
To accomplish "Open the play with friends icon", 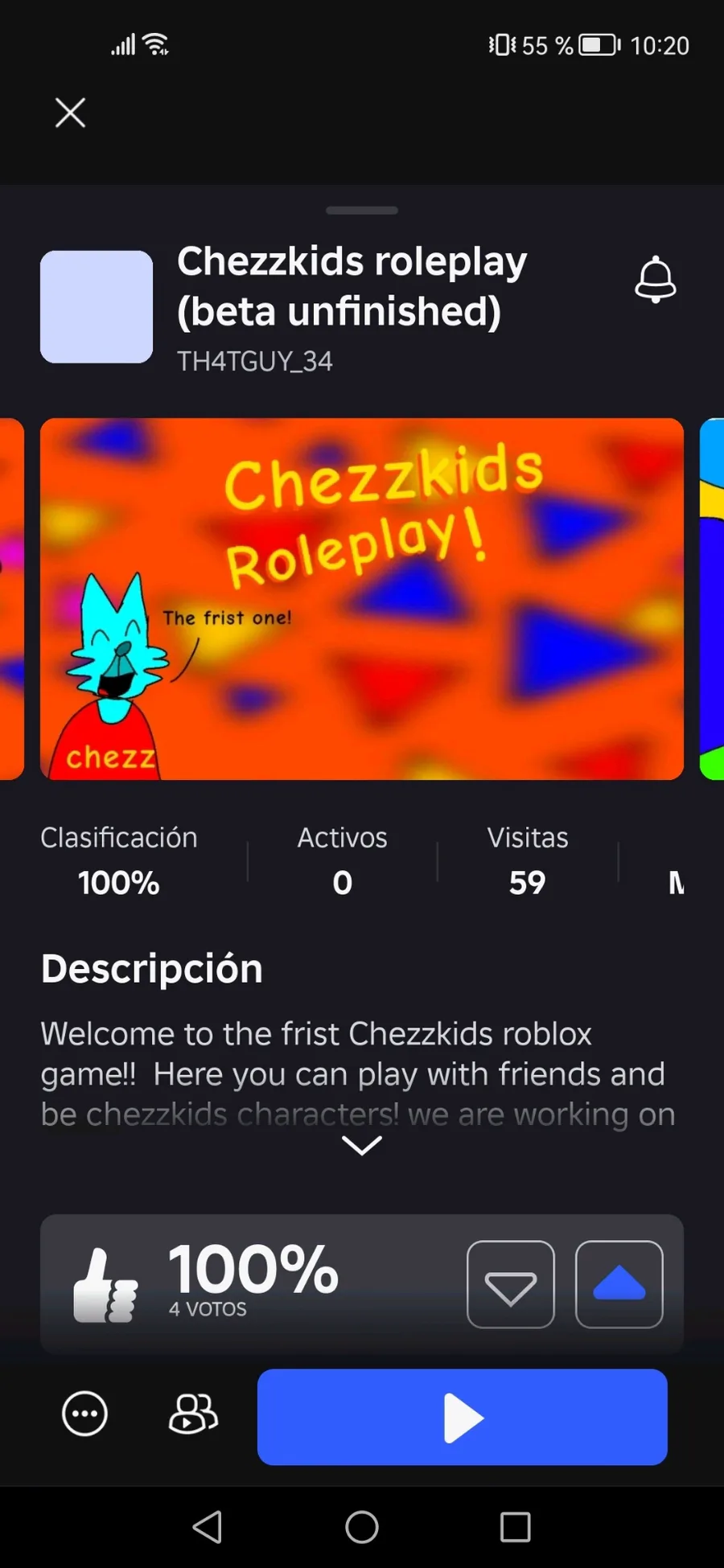I will (193, 1414).
